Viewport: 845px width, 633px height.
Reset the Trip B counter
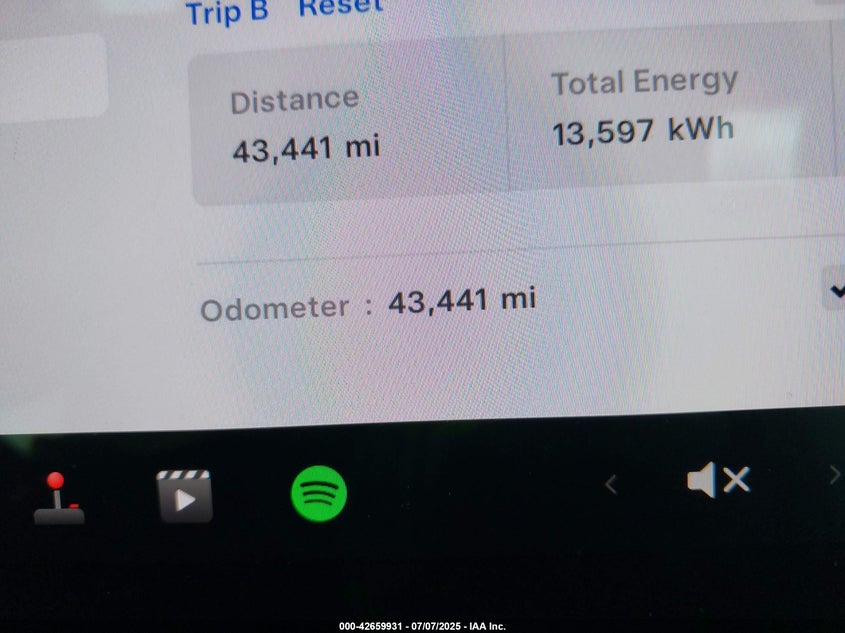click(340, 8)
